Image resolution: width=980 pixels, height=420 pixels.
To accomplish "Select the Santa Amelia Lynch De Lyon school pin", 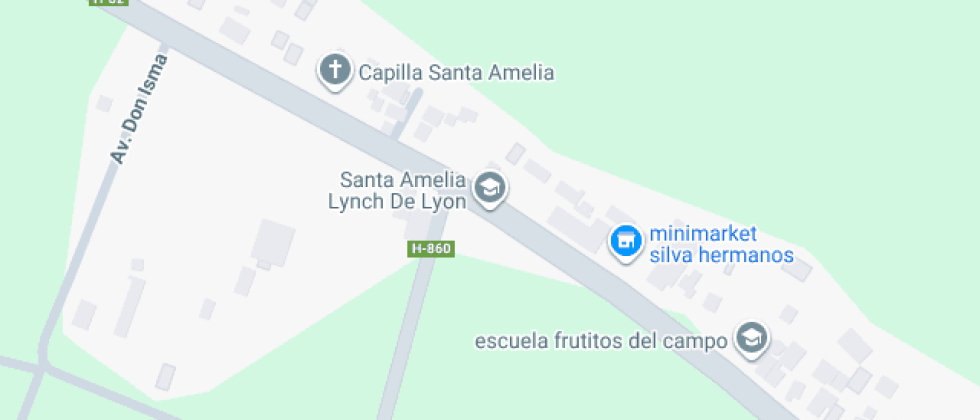I will click(x=489, y=188).
